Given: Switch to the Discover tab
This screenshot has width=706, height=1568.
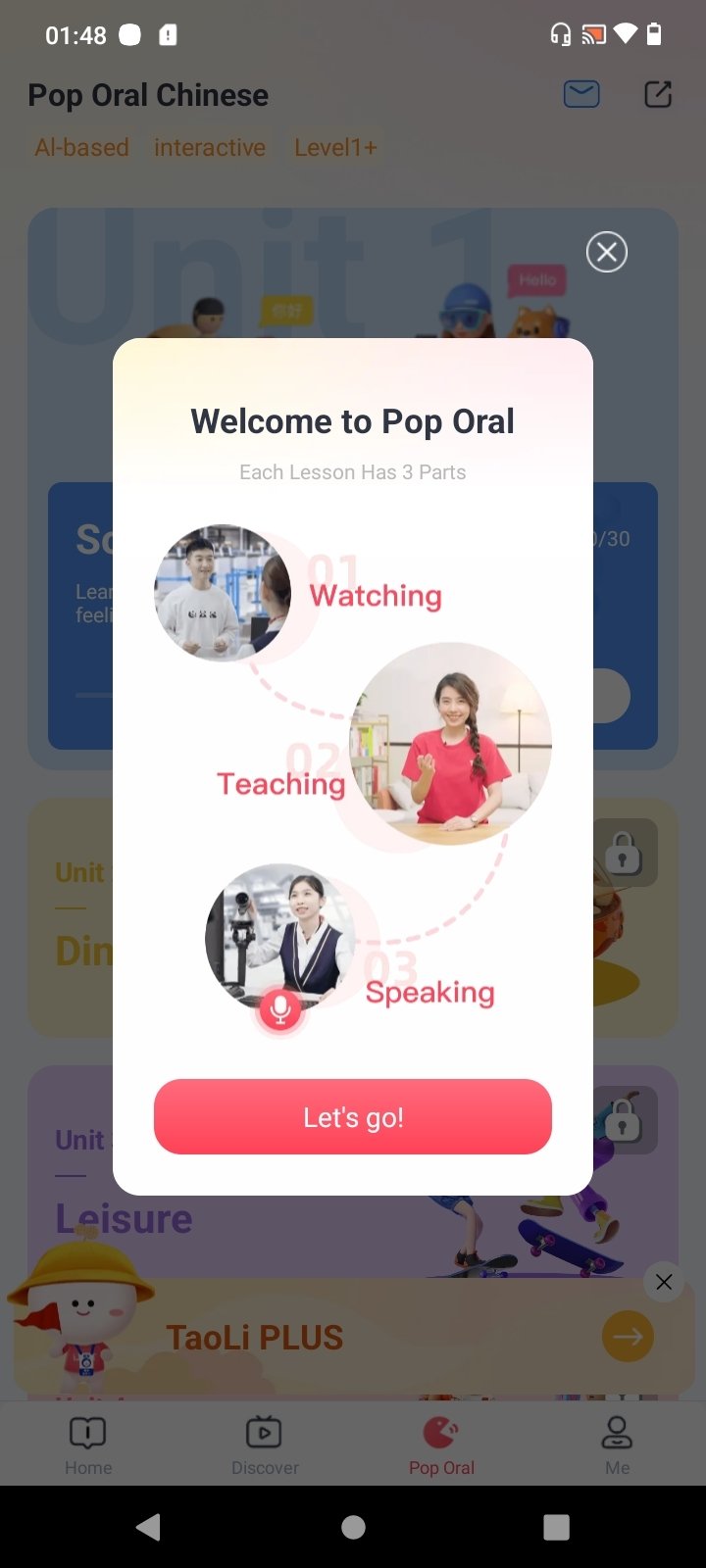Looking at the screenshot, I should click(265, 1445).
